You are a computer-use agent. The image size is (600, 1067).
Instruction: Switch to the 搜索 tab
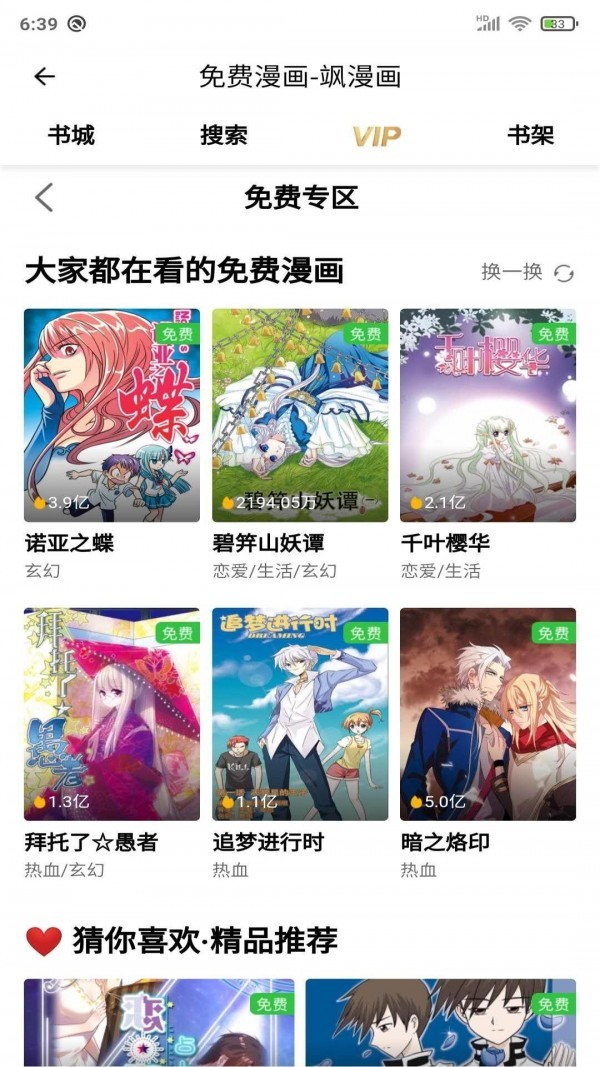[224, 135]
